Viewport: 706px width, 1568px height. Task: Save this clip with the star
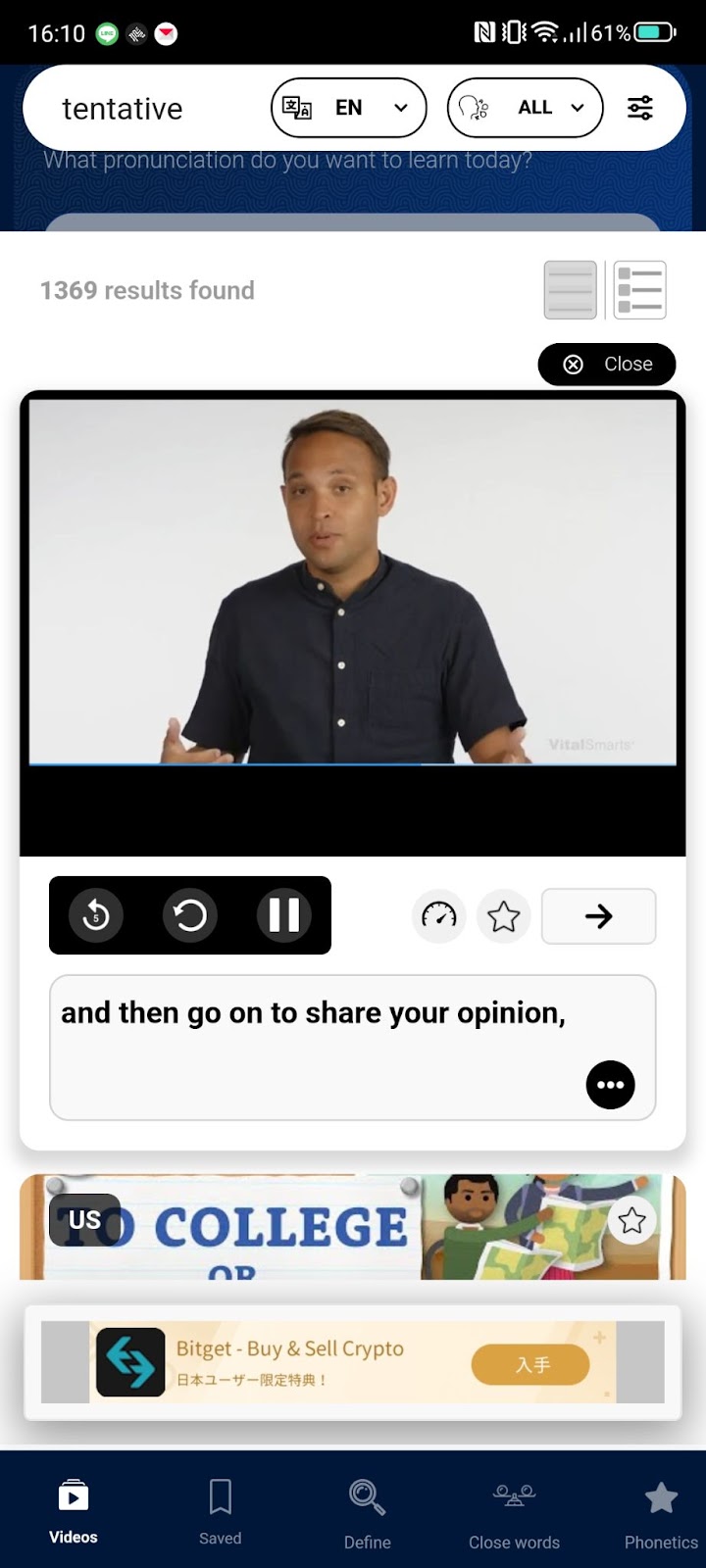tap(504, 916)
